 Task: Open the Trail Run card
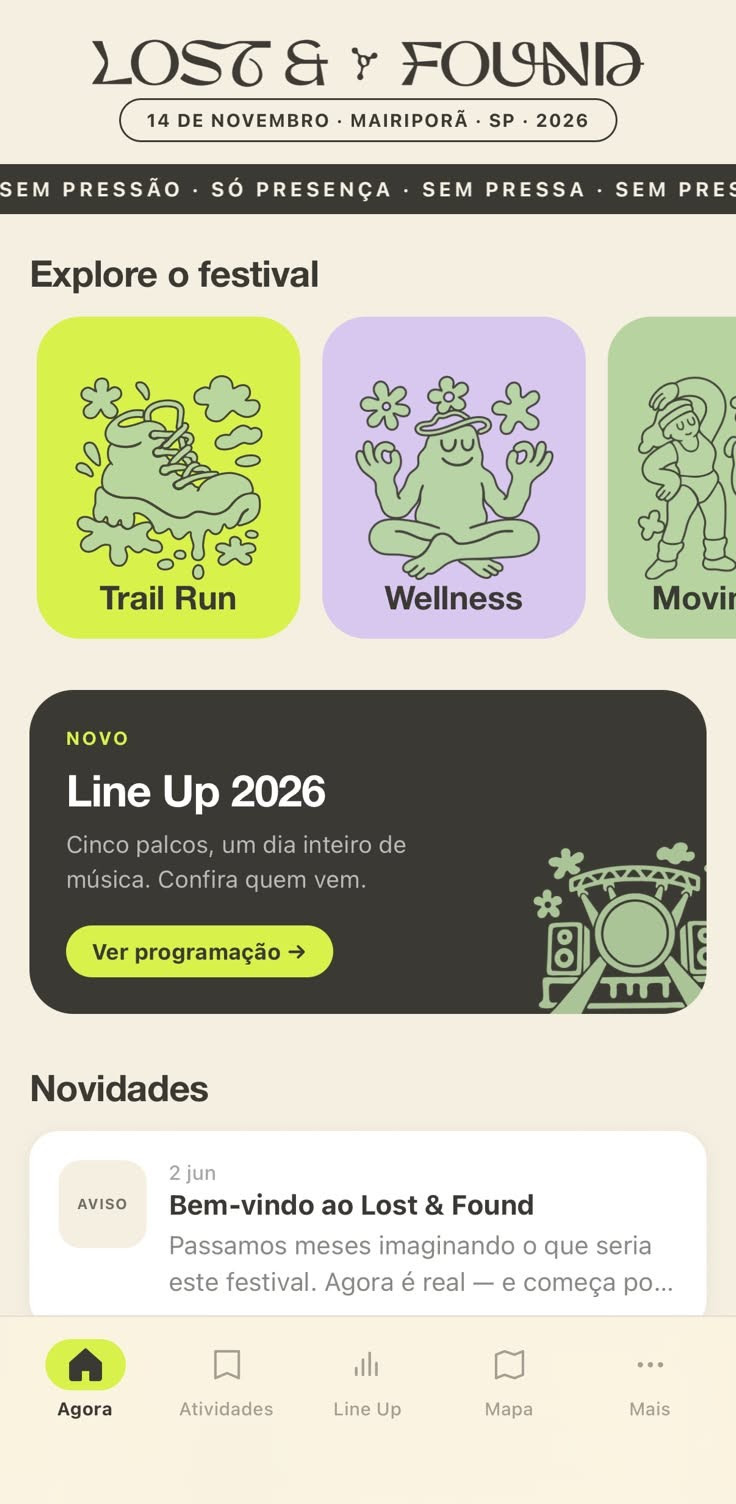coord(168,477)
